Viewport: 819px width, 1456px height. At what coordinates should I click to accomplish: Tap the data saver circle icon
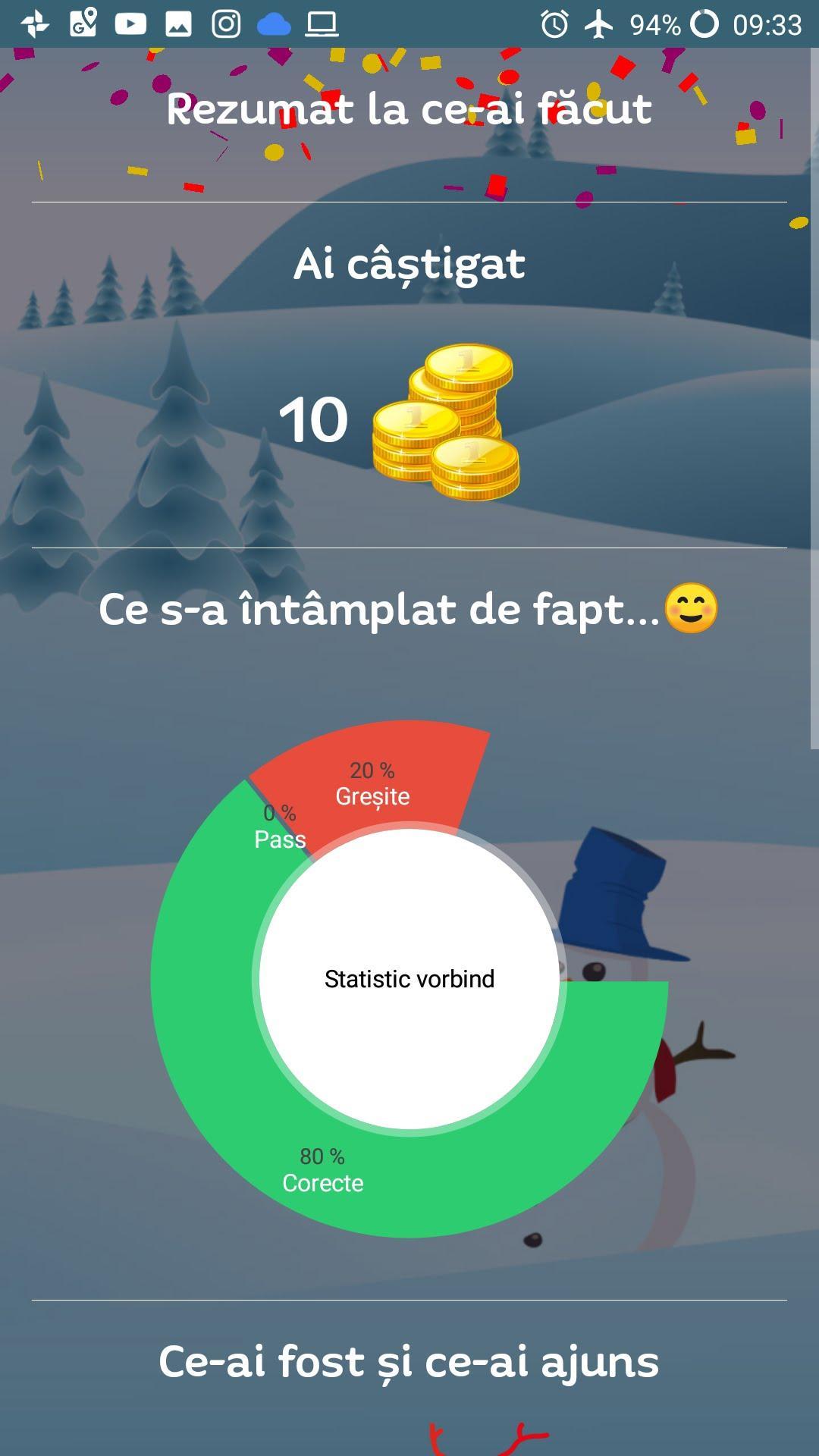click(705, 21)
